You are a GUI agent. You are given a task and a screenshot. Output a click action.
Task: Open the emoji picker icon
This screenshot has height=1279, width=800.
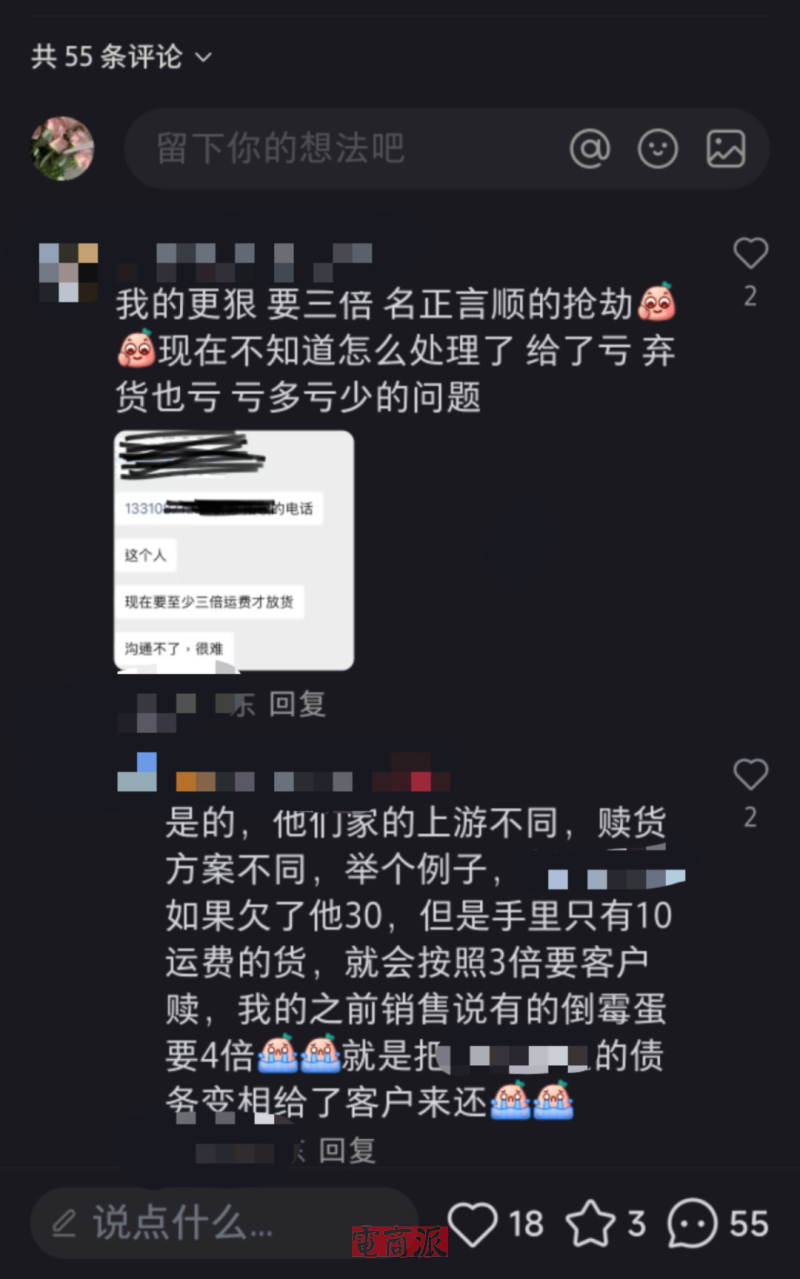[x=658, y=150]
